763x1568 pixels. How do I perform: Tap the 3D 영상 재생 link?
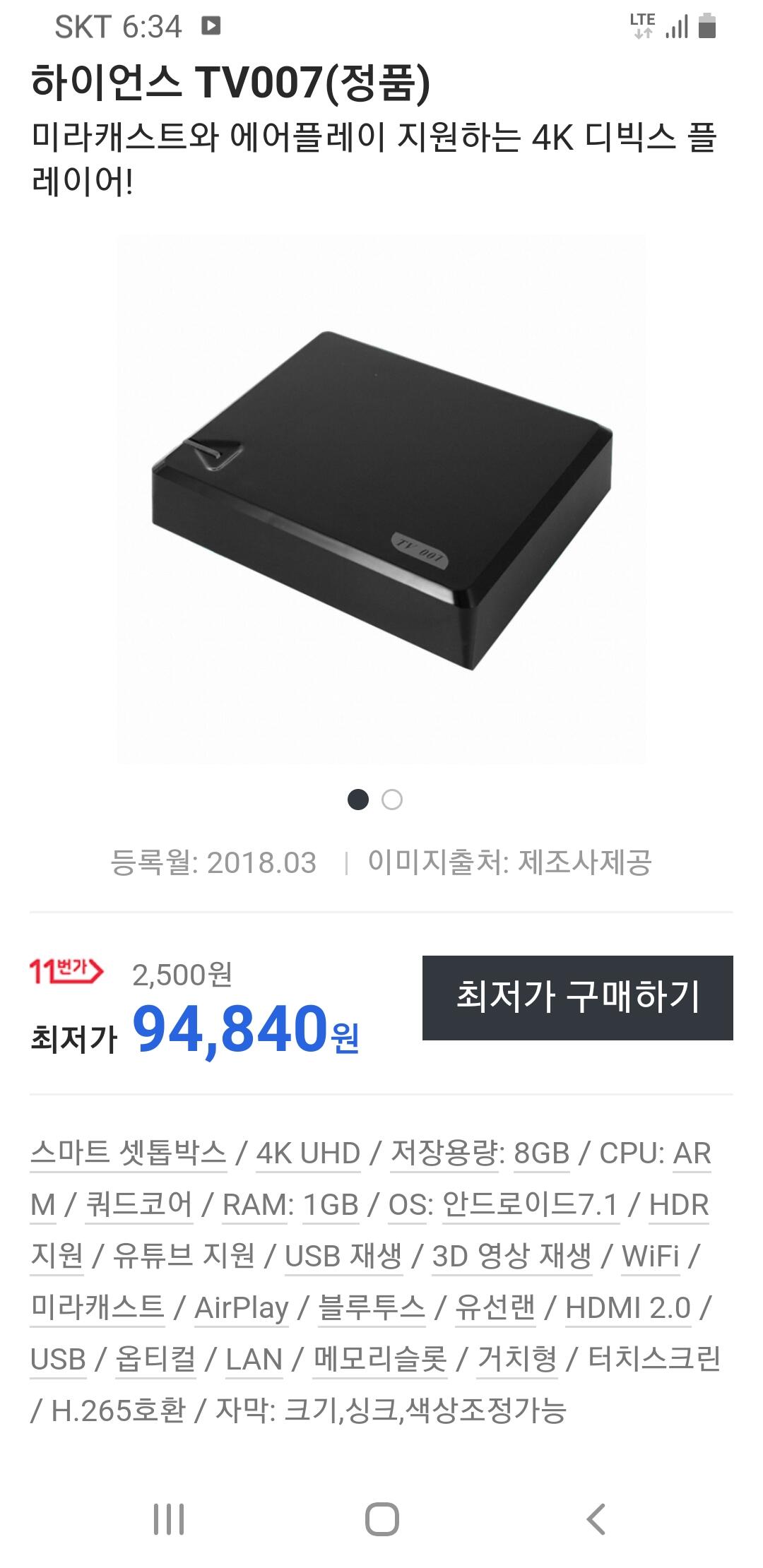[511, 1257]
